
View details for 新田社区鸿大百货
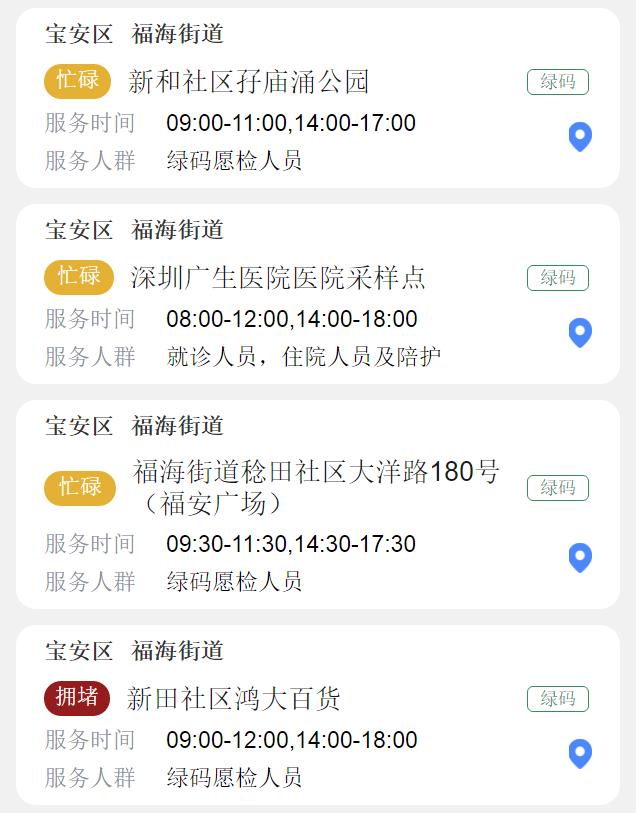tap(234, 698)
